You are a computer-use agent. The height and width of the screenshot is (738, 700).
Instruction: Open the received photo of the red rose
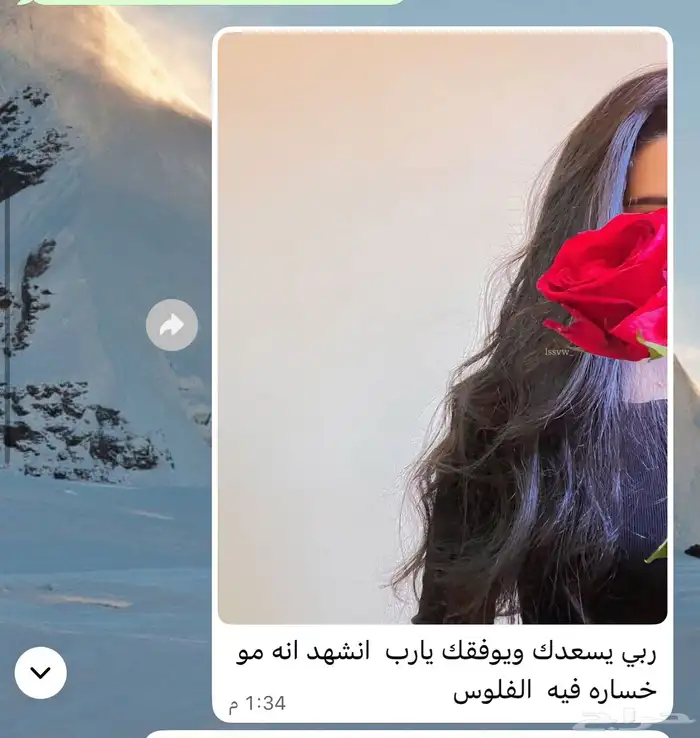[x=443, y=328]
